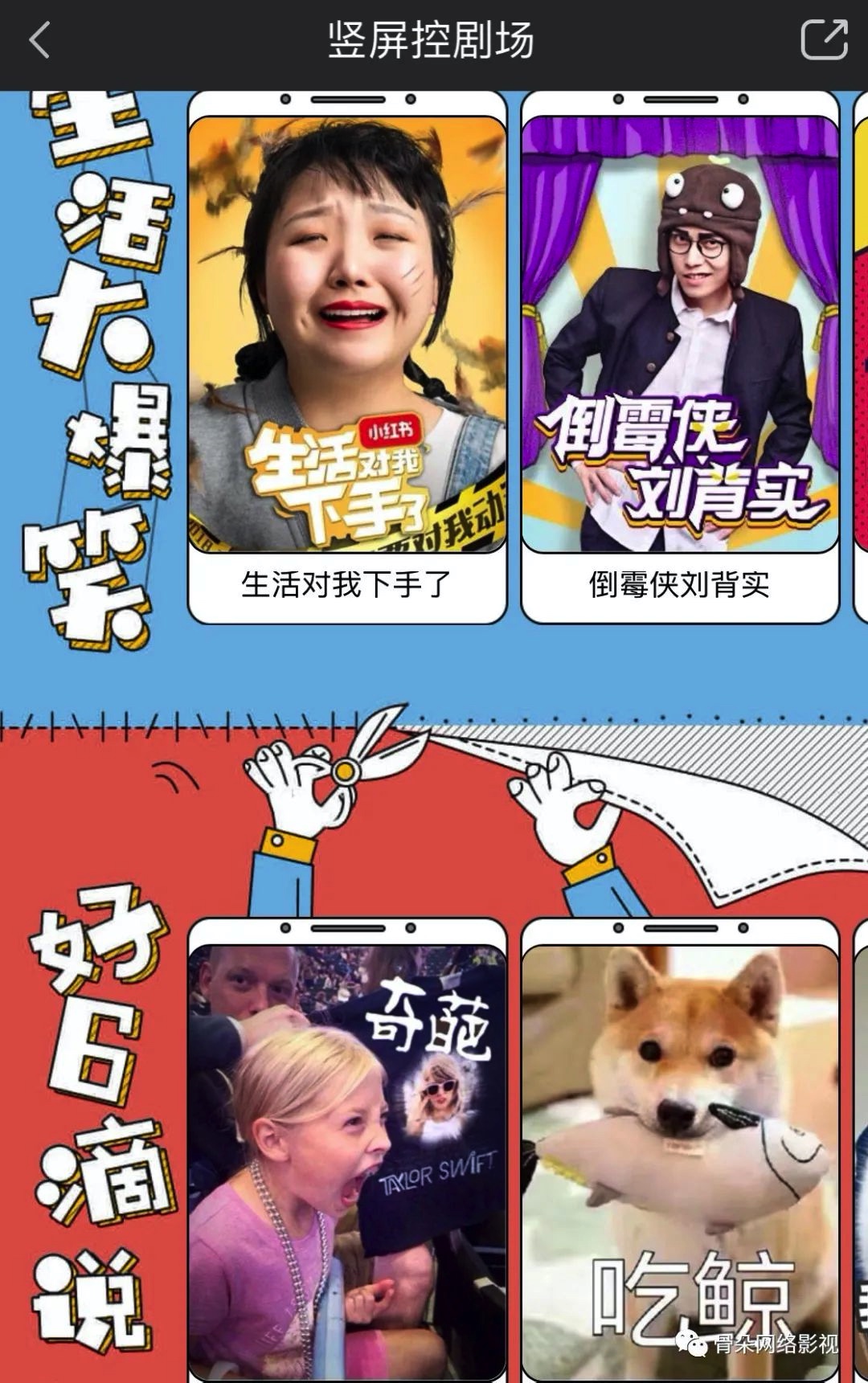The image size is (868, 1383).
Task: Open the 吃鲸 Shiba dog video card
Action: pyautogui.click(x=680, y=1157)
